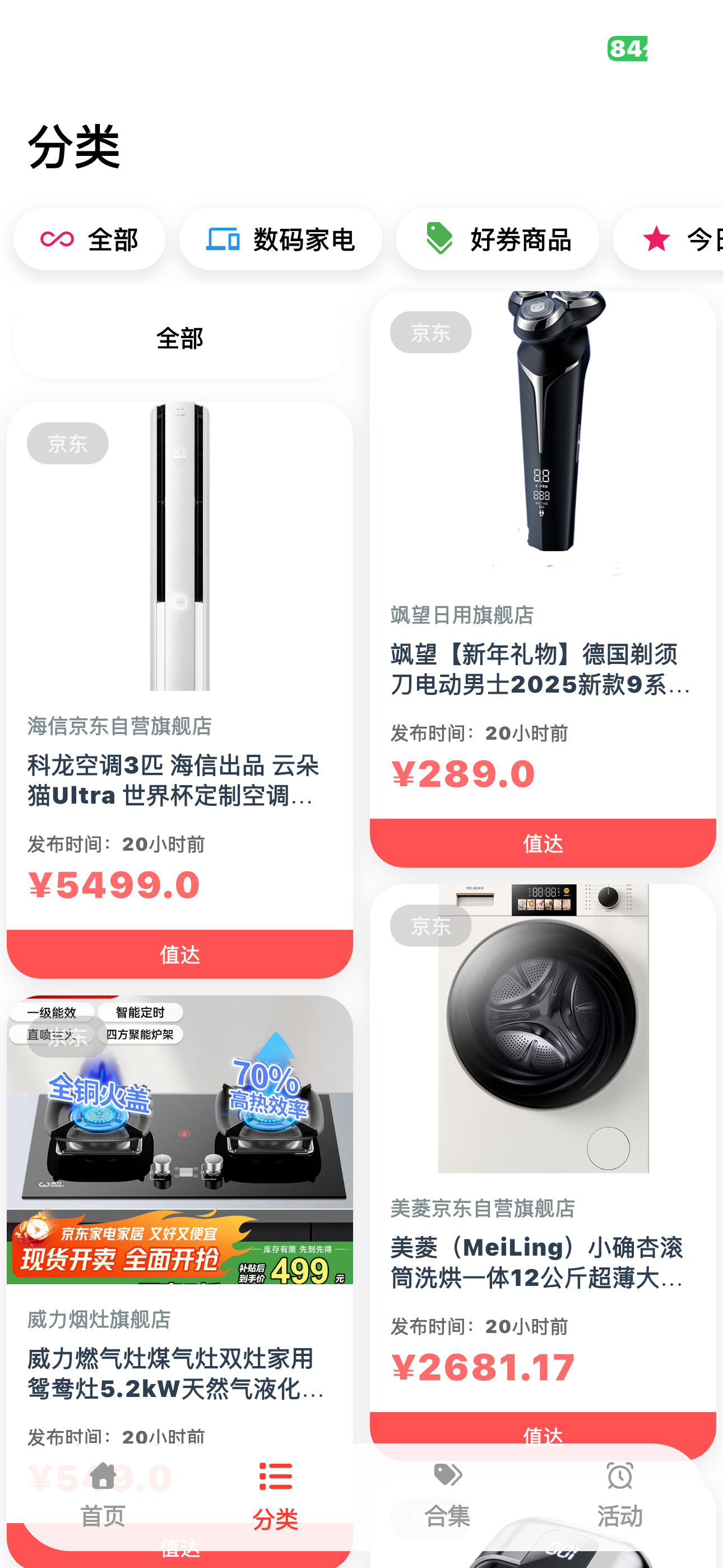Click the green coupon tag icon on 好券商品
Viewport: 723px width, 1568px height.
point(439,238)
